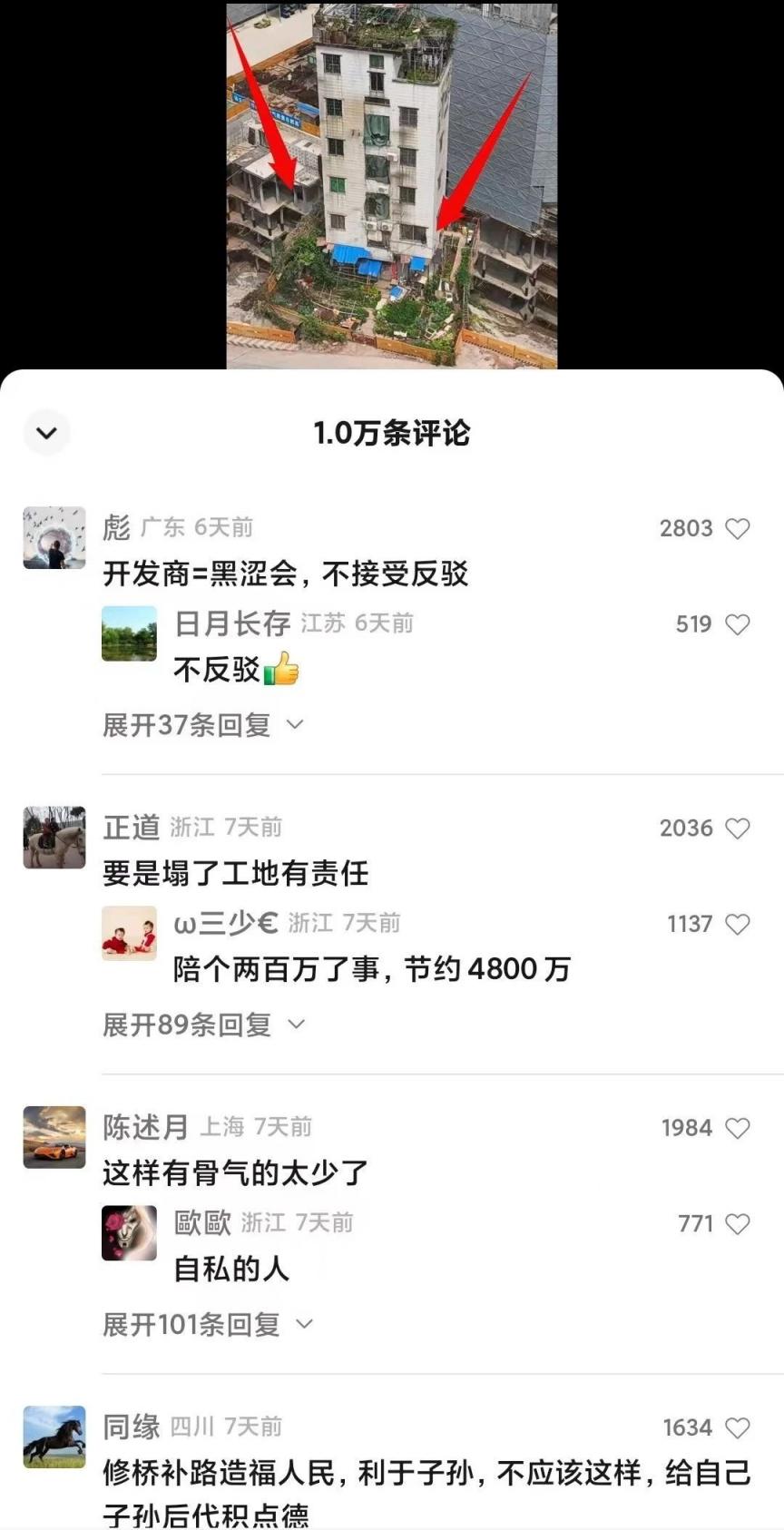This screenshot has height=1530, width=784.
Task: View 歐歐's profile avatar
Action: click(x=129, y=1232)
